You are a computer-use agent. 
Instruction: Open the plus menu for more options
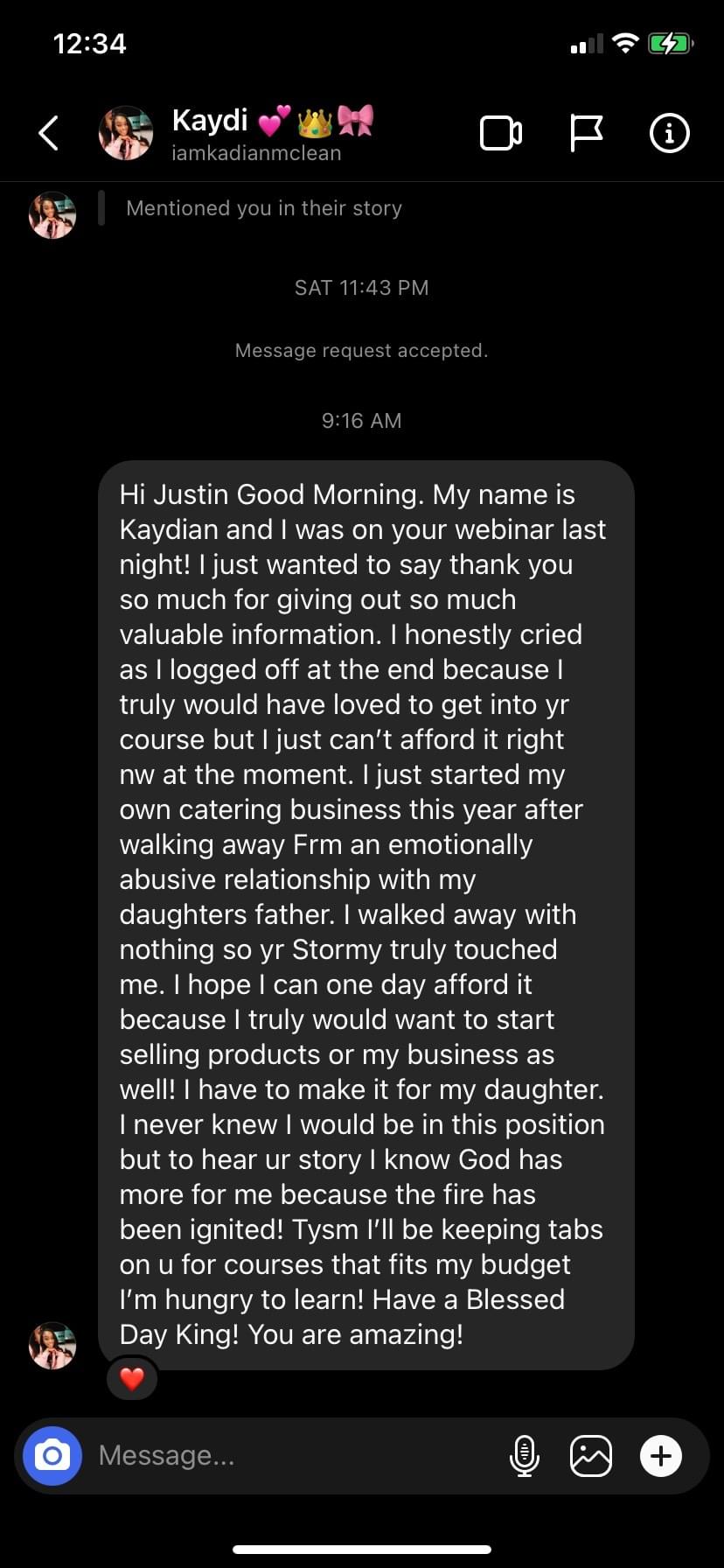pos(661,1455)
